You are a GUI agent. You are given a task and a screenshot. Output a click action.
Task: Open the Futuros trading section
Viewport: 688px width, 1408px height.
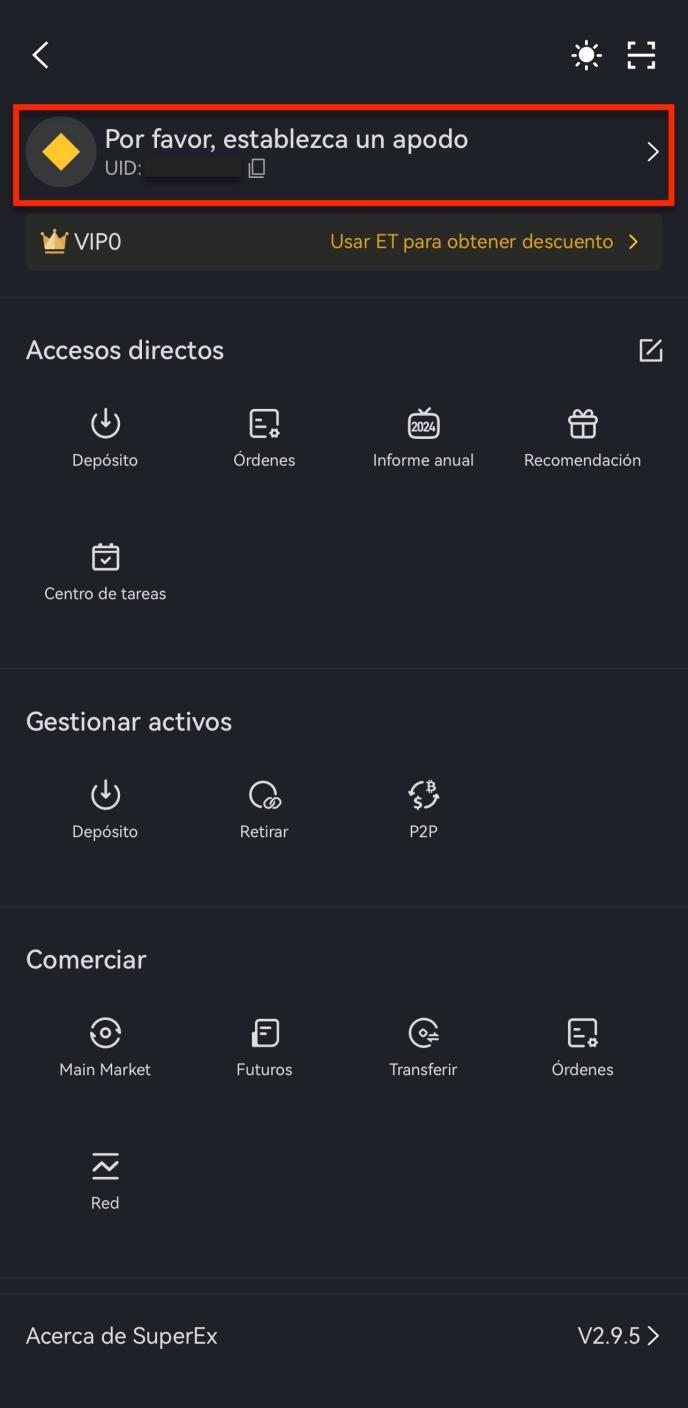point(264,1048)
